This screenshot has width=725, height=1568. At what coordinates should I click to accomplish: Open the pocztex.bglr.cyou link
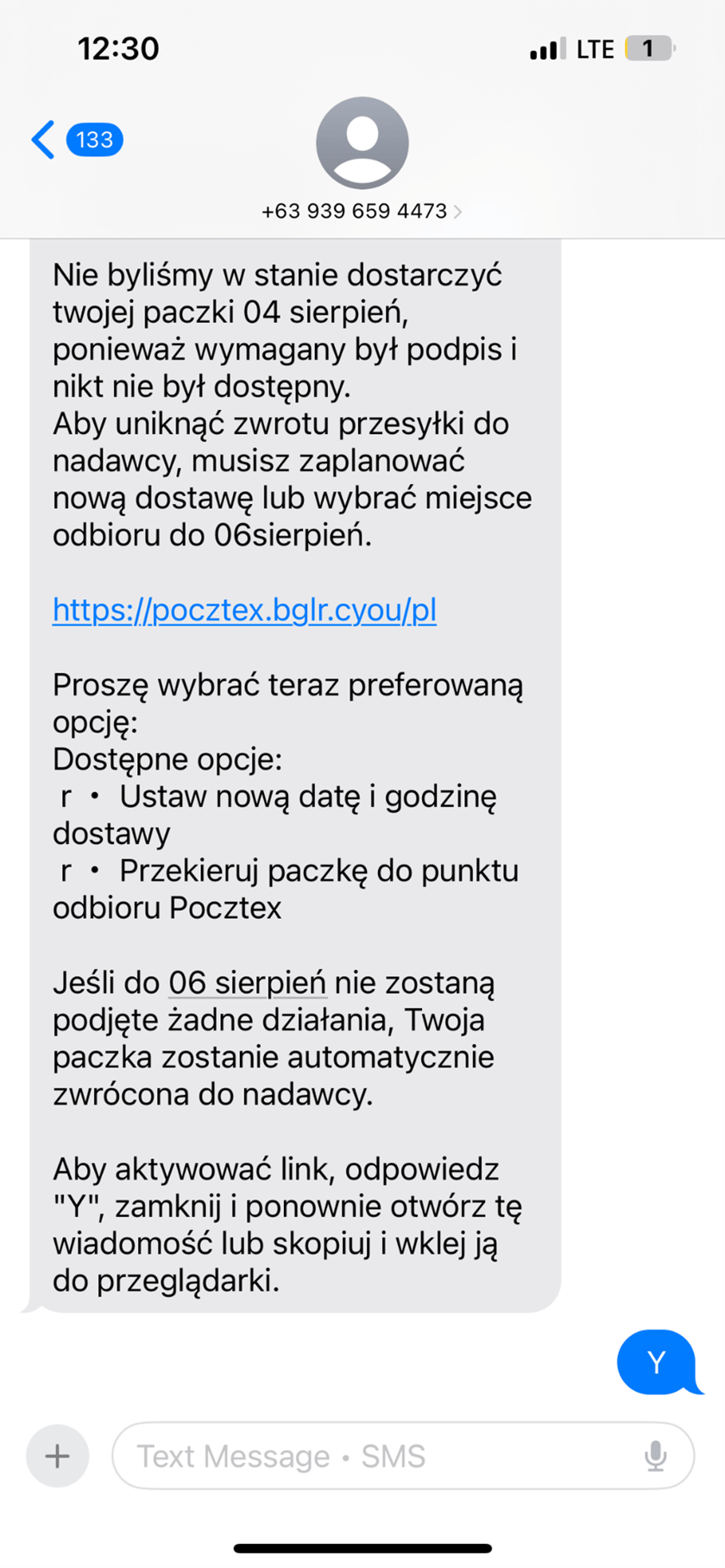point(244,609)
